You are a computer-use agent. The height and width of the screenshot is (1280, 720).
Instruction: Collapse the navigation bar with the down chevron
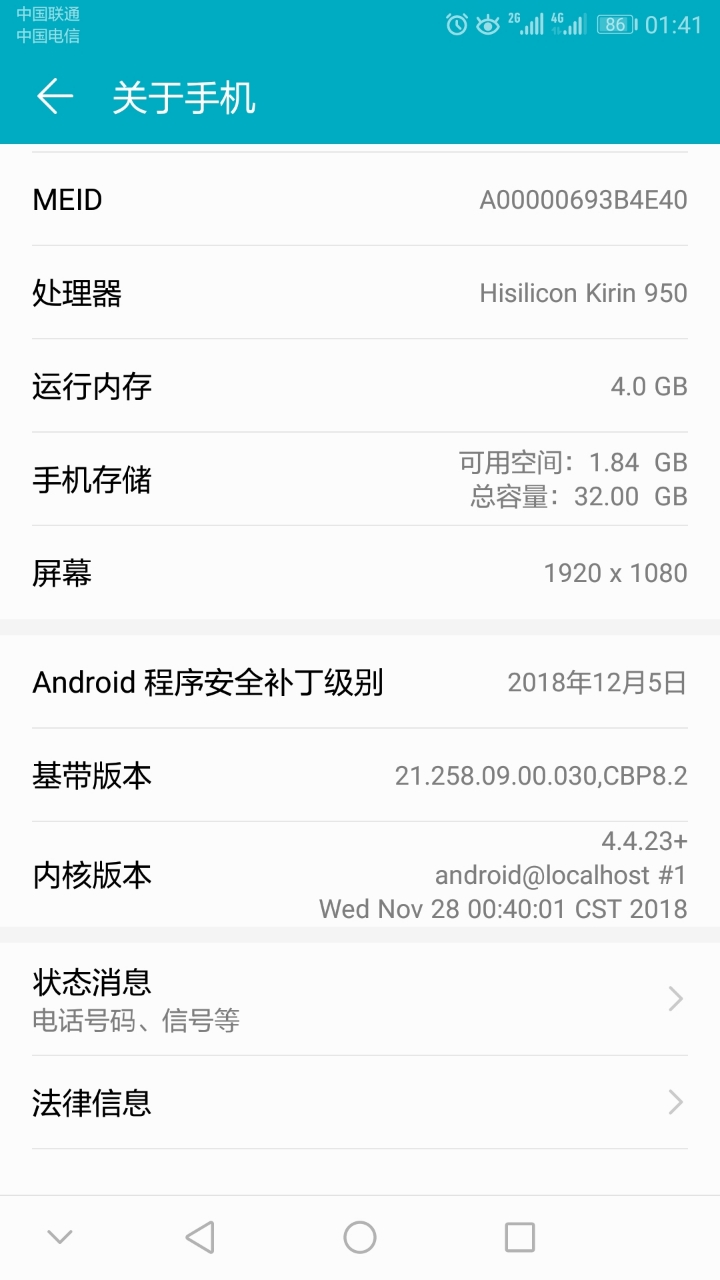point(59,1236)
